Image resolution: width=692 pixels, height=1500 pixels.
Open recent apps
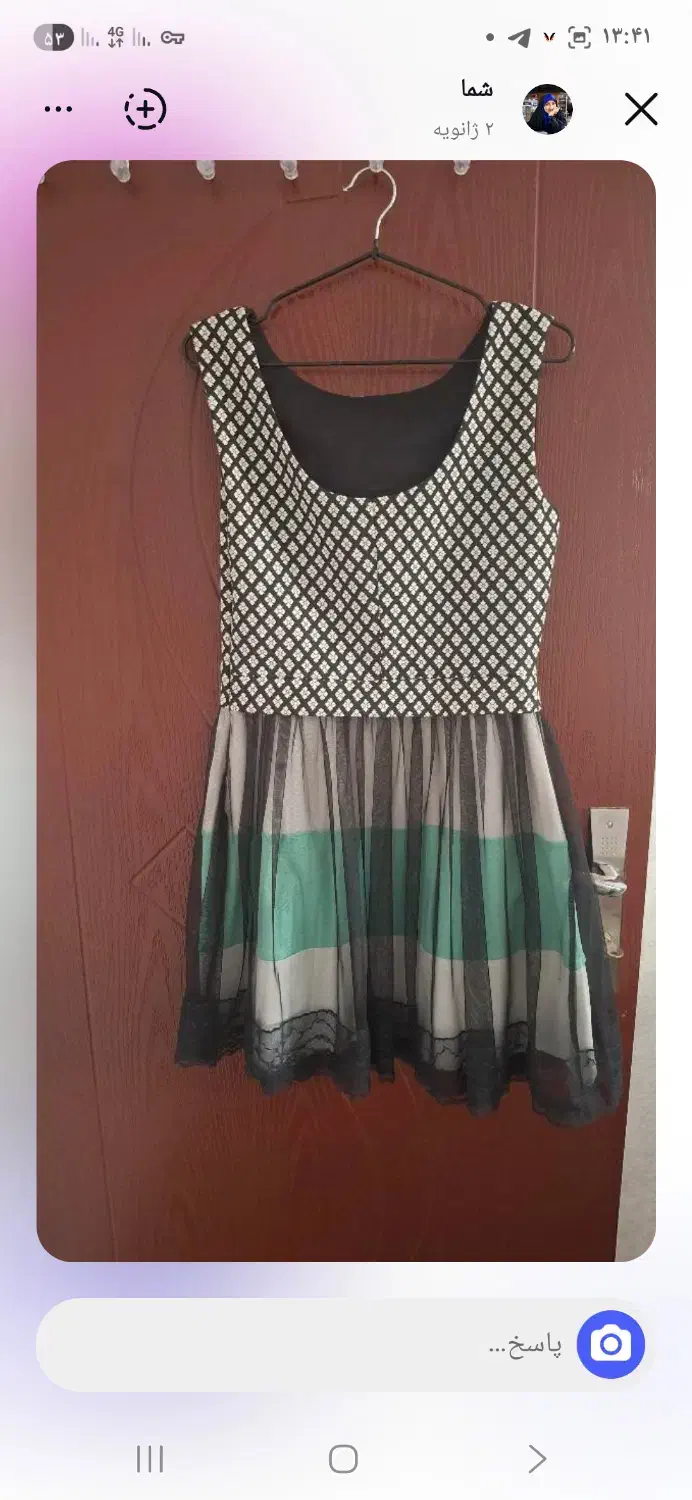(x=150, y=1459)
